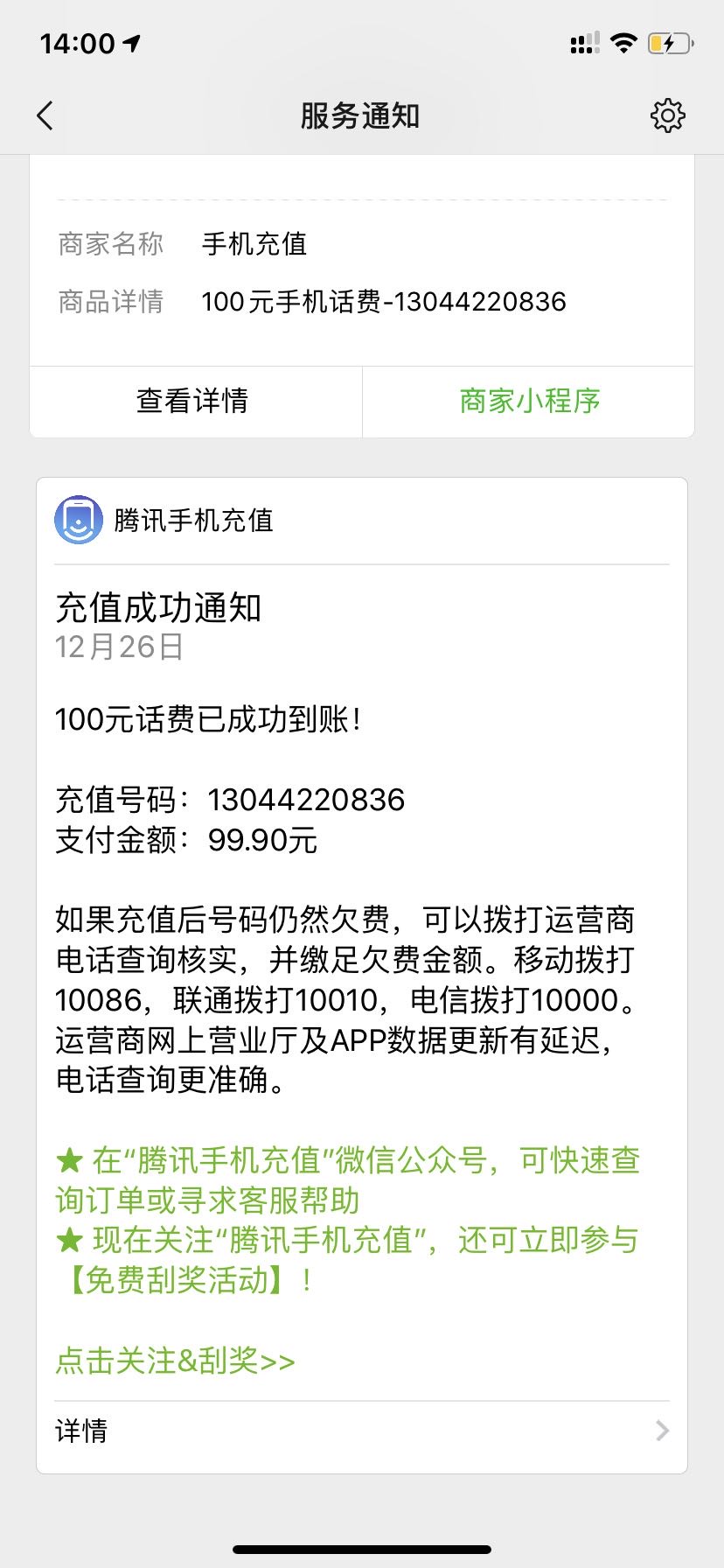Tap 查看详情 button
This screenshot has height=1568, width=724.
coord(193,401)
